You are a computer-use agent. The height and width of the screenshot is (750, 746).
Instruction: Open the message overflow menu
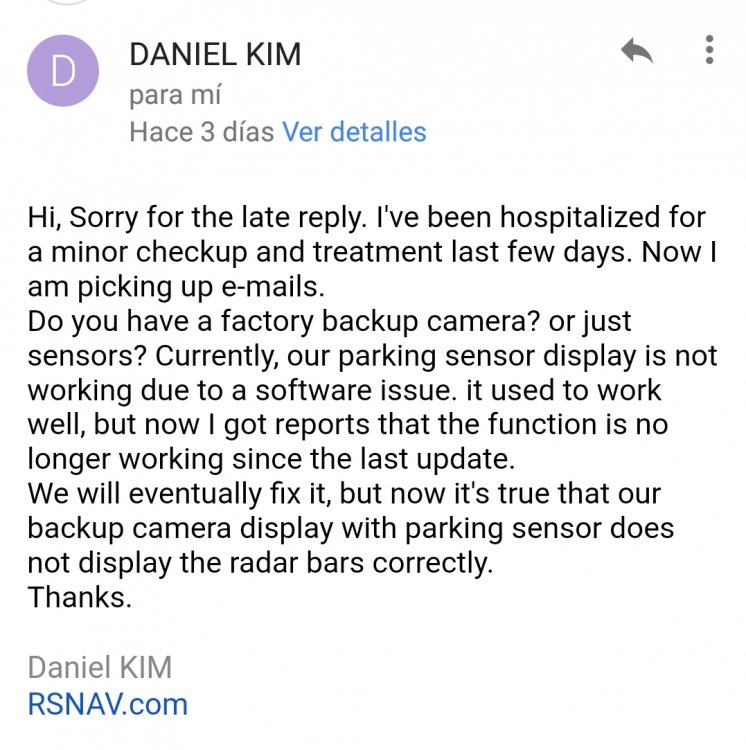point(709,50)
